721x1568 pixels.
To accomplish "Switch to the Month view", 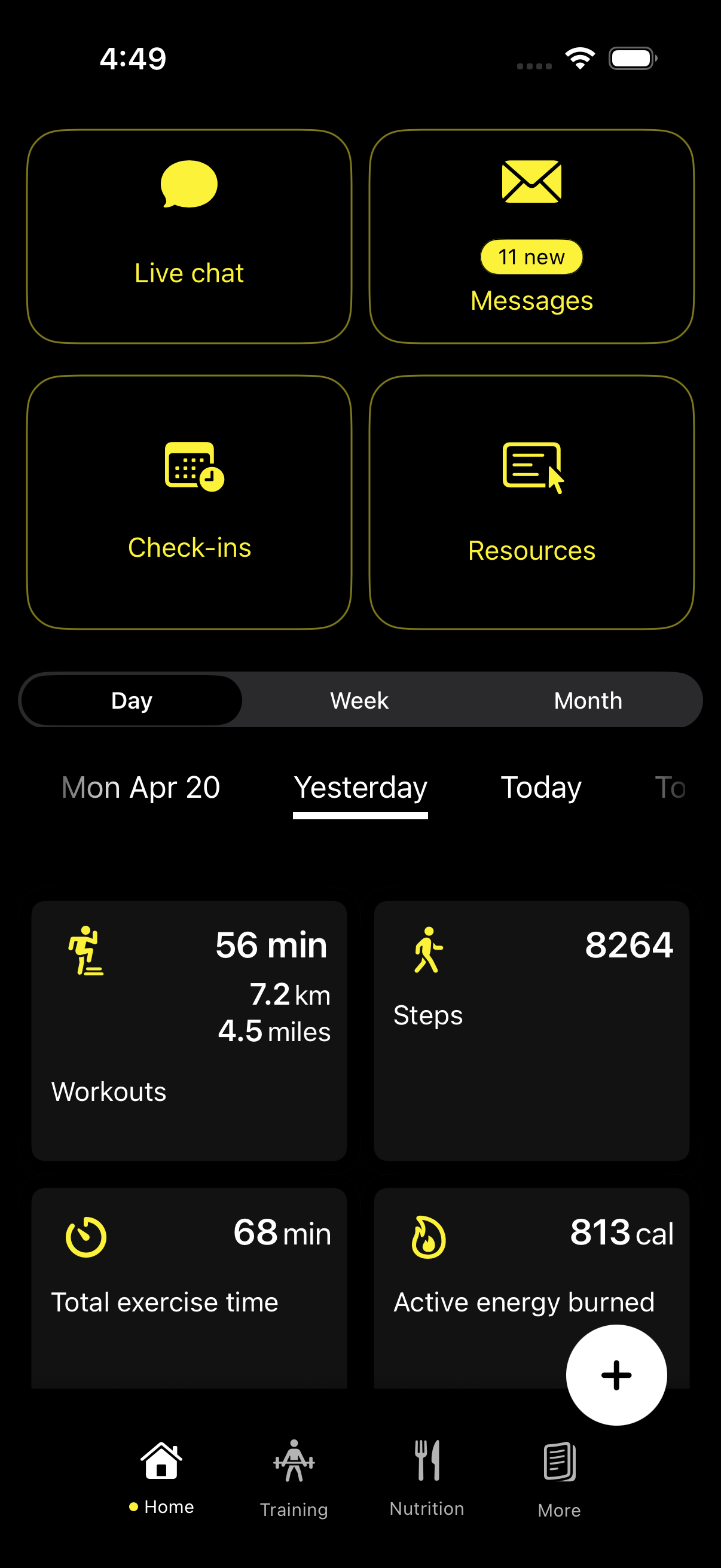I will 588,700.
